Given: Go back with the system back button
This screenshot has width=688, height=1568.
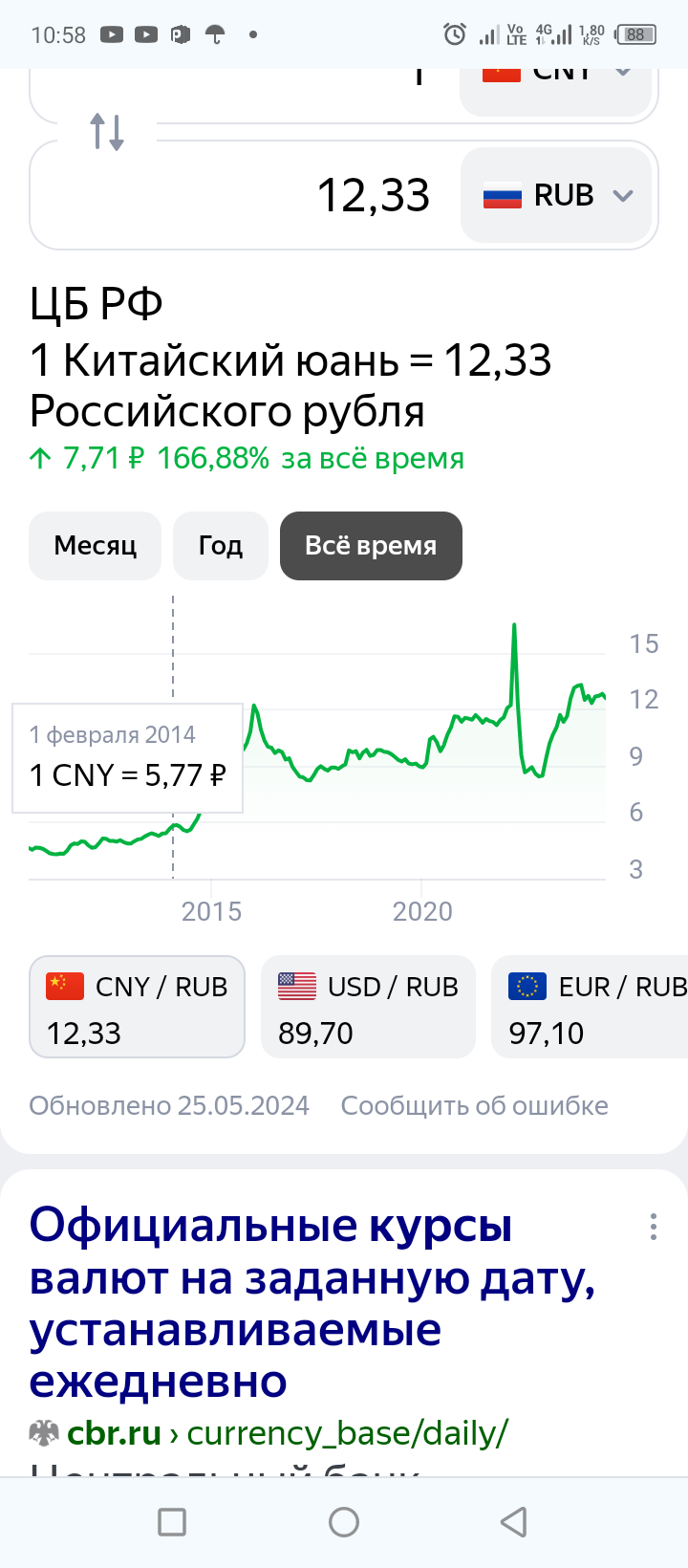Looking at the screenshot, I should click(x=514, y=1522).
